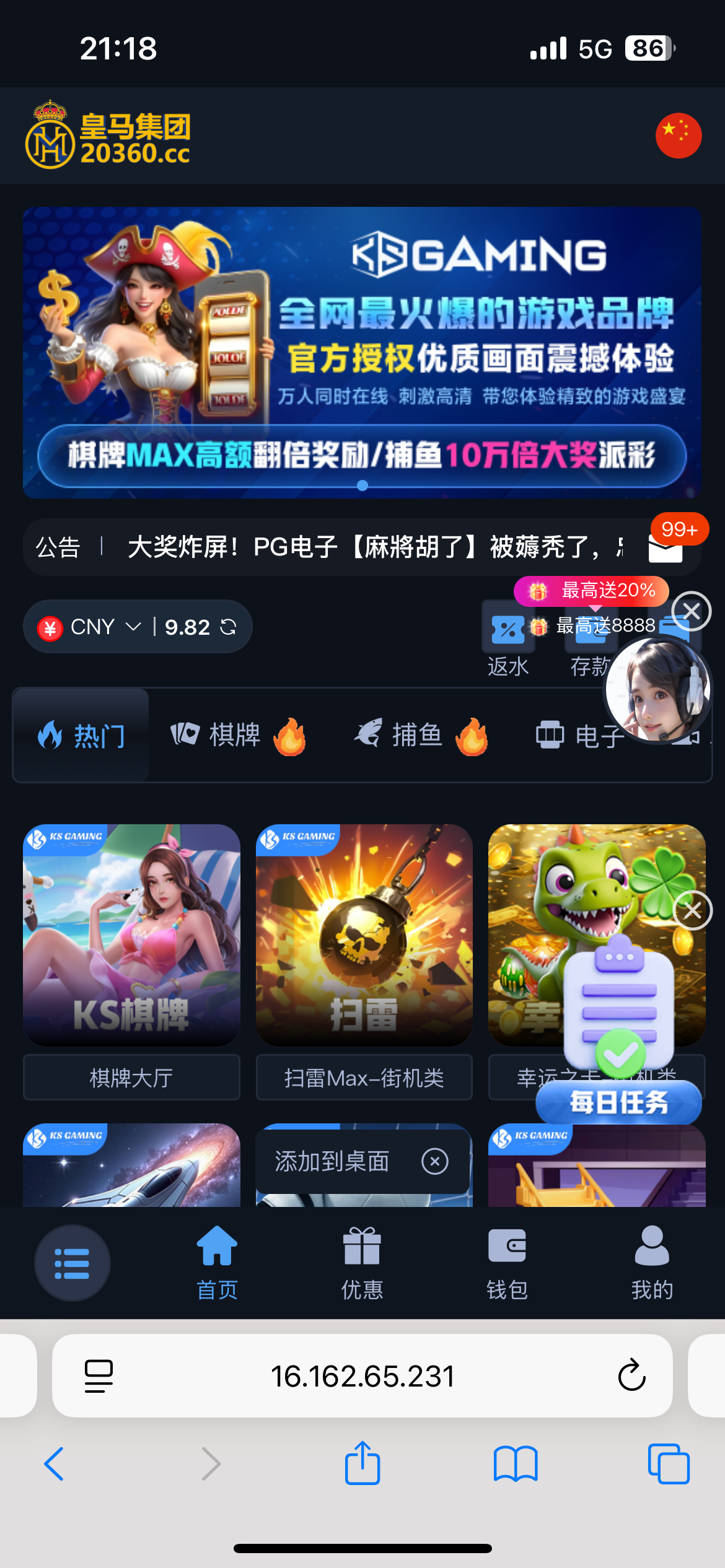Go to the 优惠 promotions tab
This screenshot has width=725, height=1568.
[x=362, y=1263]
